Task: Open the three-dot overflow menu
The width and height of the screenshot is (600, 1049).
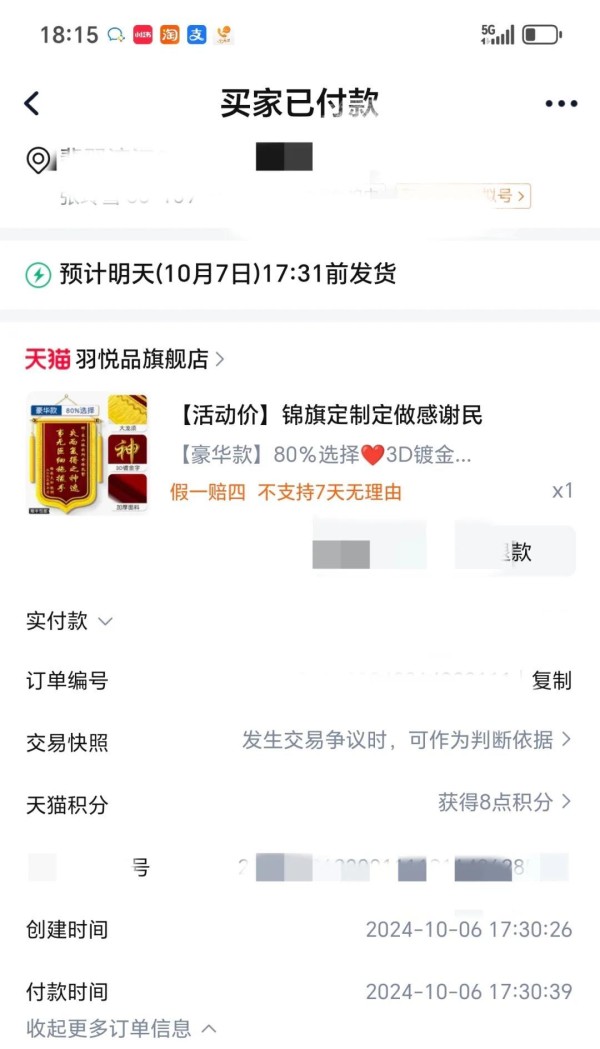Action: tap(561, 104)
